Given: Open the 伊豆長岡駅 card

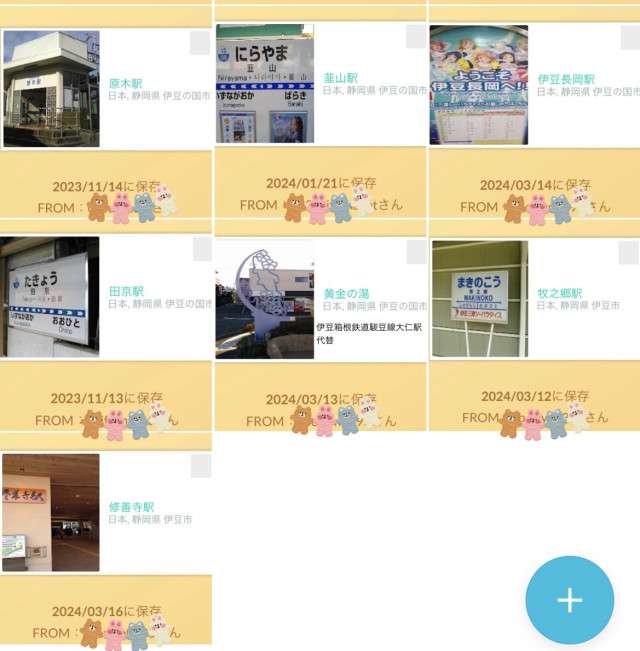Looking at the screenshot, I should click(x=565, y=79).
